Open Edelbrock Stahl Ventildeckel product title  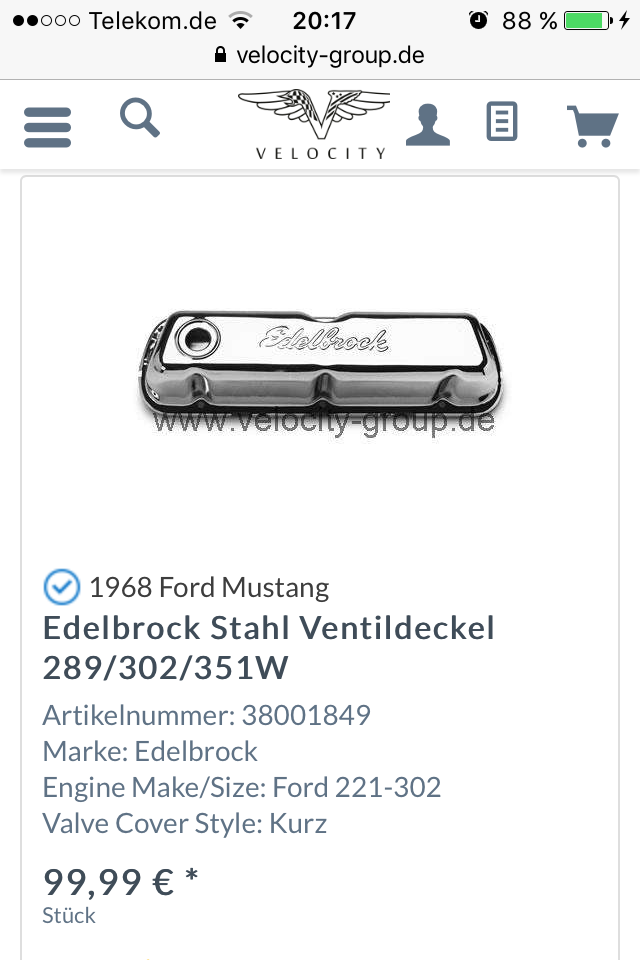point(269,647)
